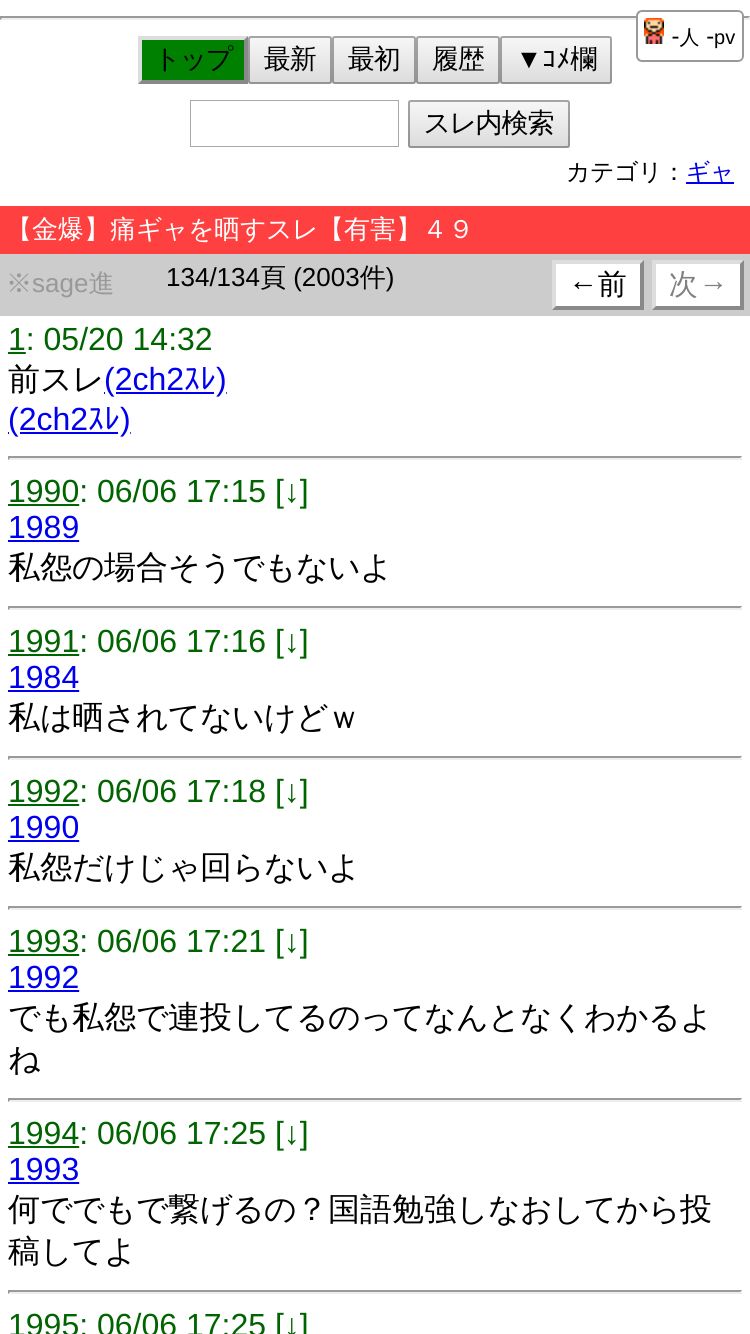Tap the トップ button
750x1334 pixels.
tap(193, 60)
